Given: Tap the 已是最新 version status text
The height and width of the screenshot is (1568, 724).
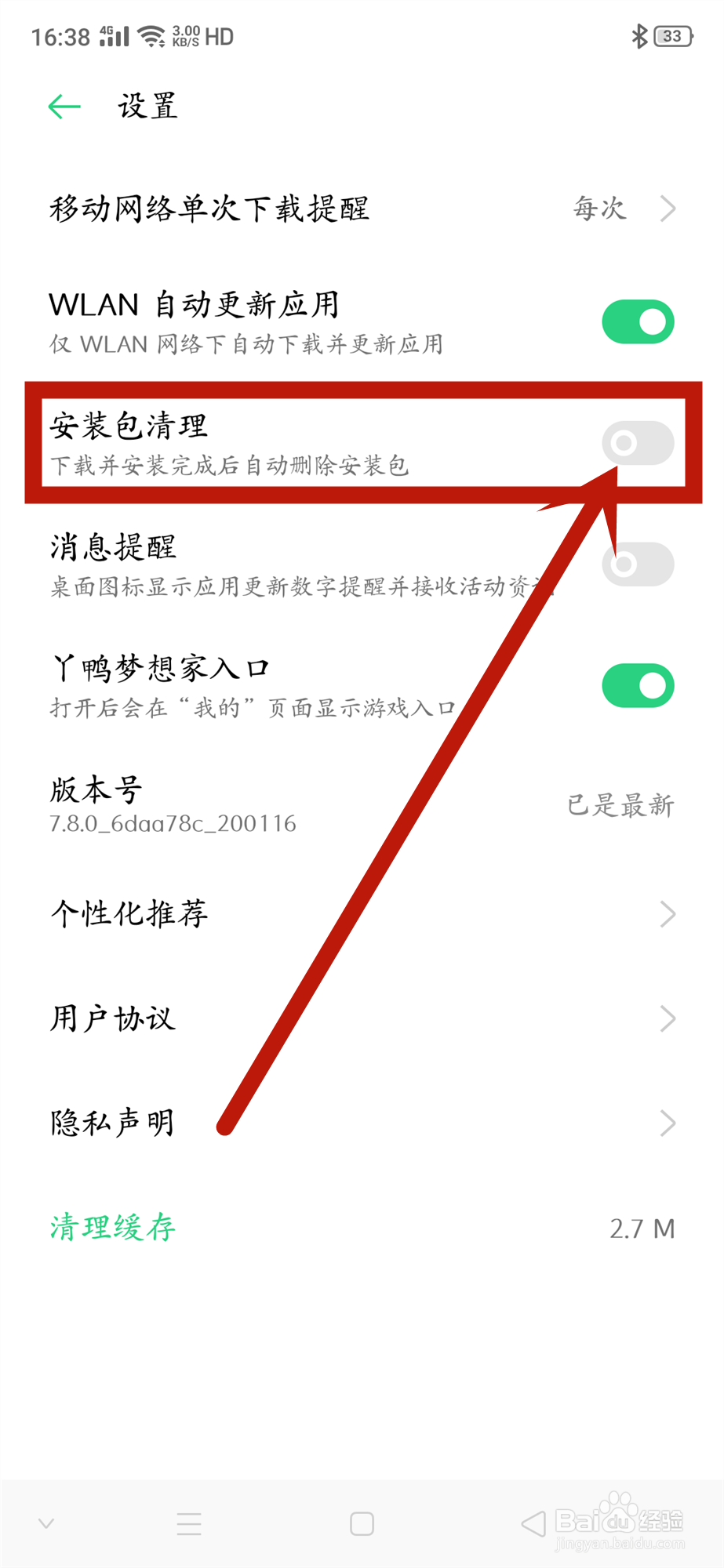Looking at the screenshot, I should (x=619, y=805).
